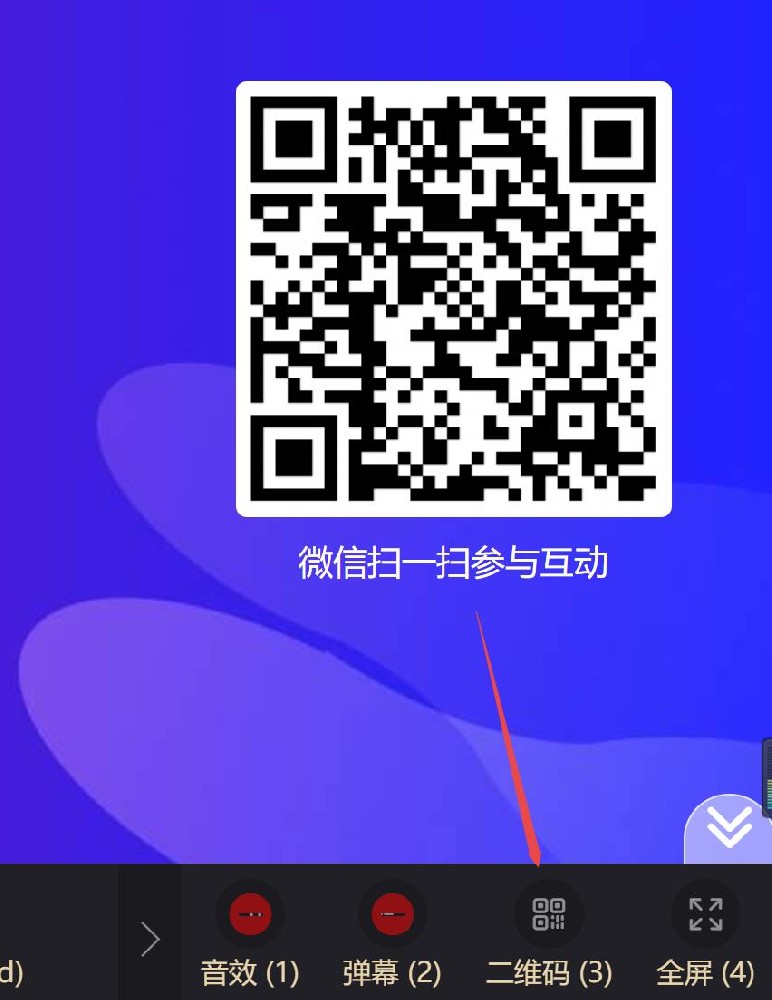The height and width of the screenshot is (1000, 772).
Task: Tap the 二维码 (3) QR code button
Action: coord(549,914)
